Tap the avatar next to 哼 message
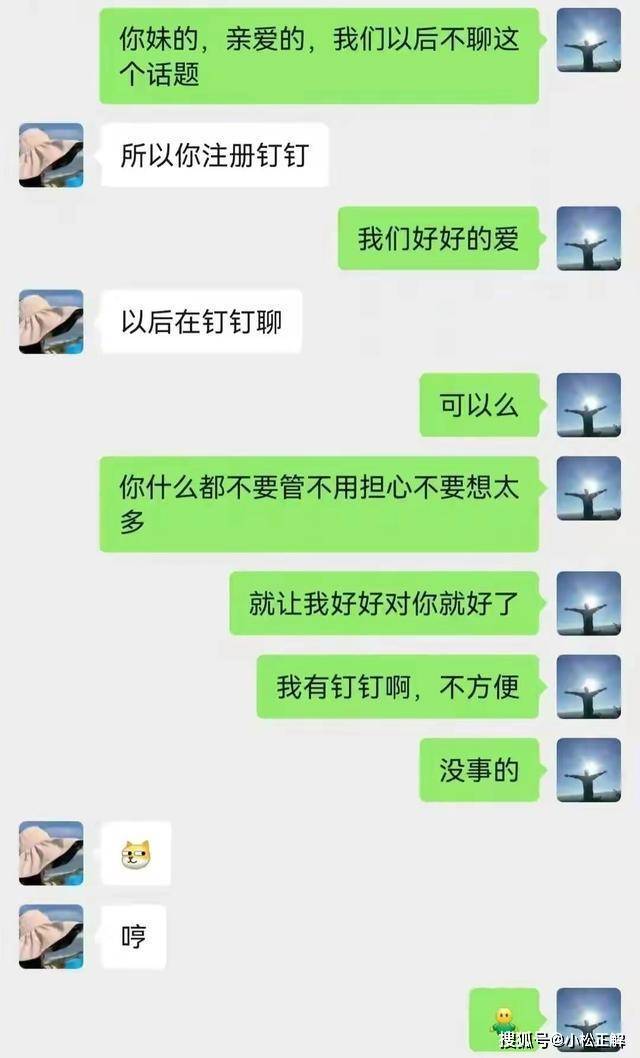 [x=51, y=936]
